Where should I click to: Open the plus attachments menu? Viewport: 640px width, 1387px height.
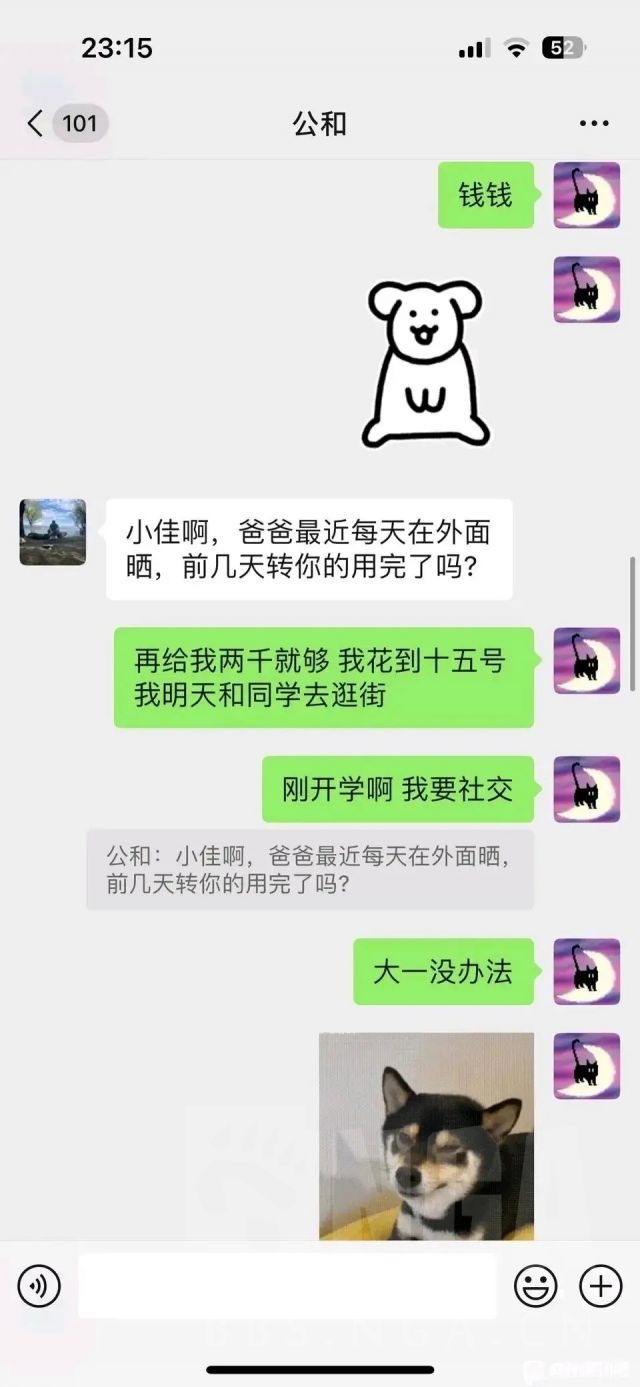601,1285
